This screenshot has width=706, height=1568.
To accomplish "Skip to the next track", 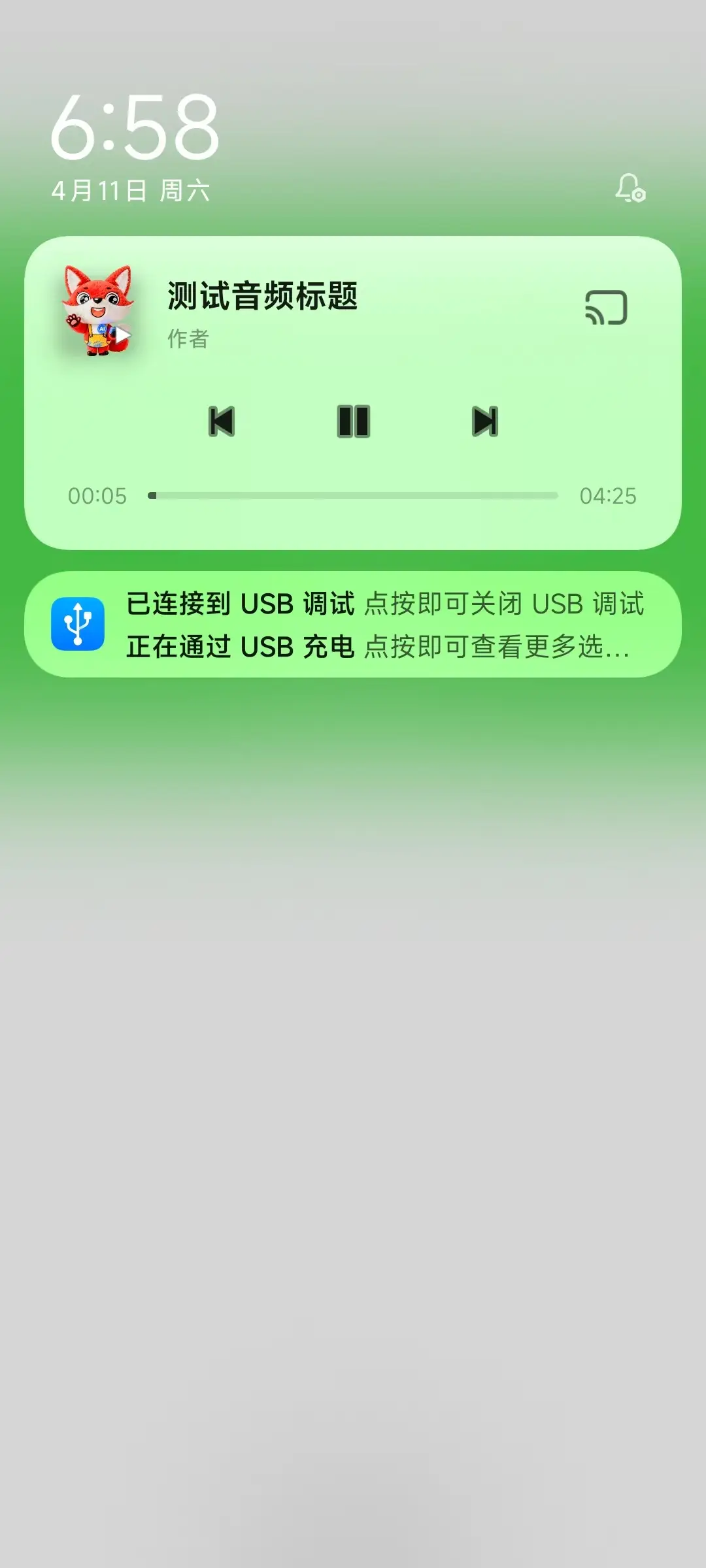I will point(485,421).
